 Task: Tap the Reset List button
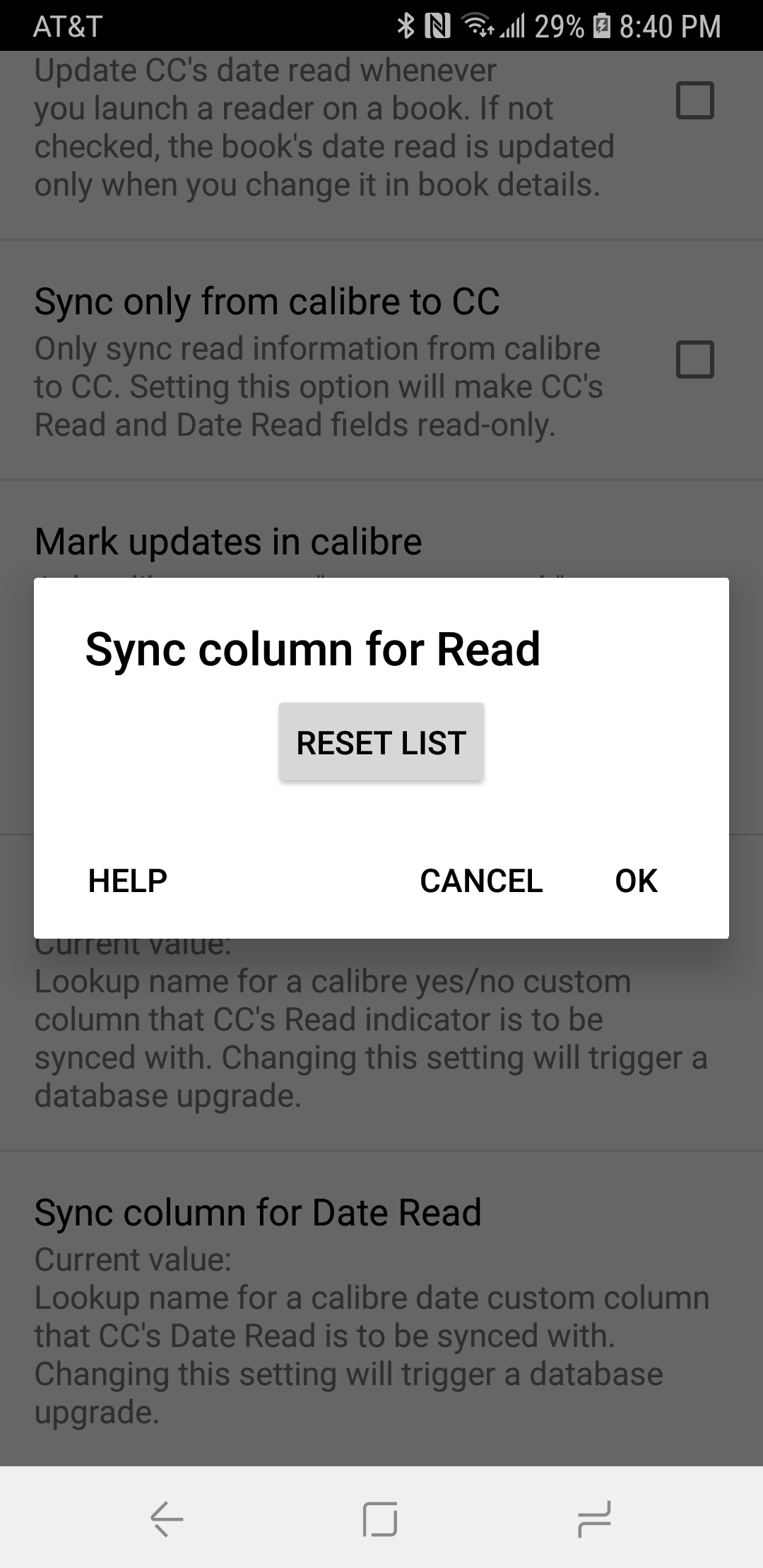tap(381, 742)
